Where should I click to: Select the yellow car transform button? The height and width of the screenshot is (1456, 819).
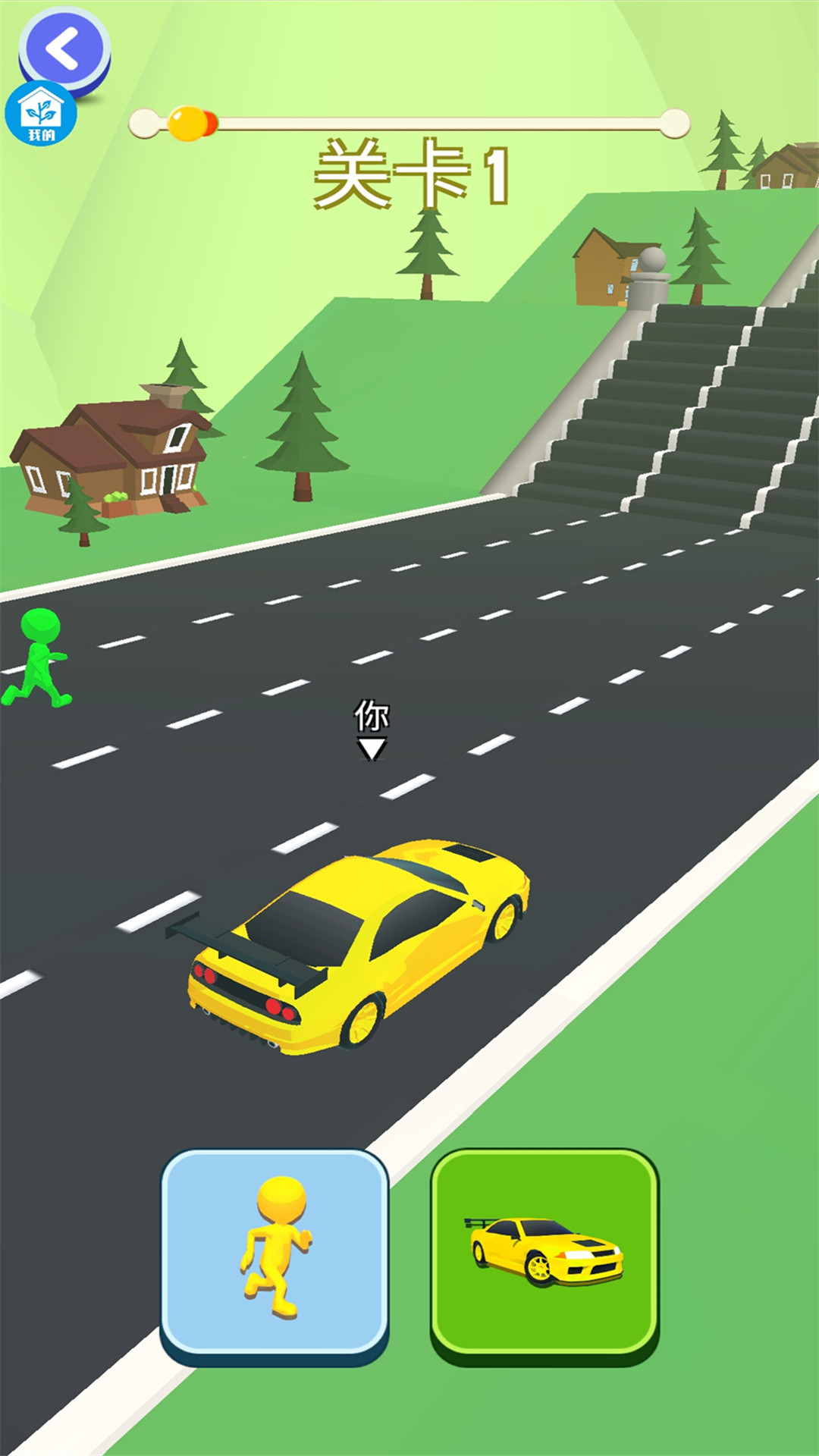544,1257
